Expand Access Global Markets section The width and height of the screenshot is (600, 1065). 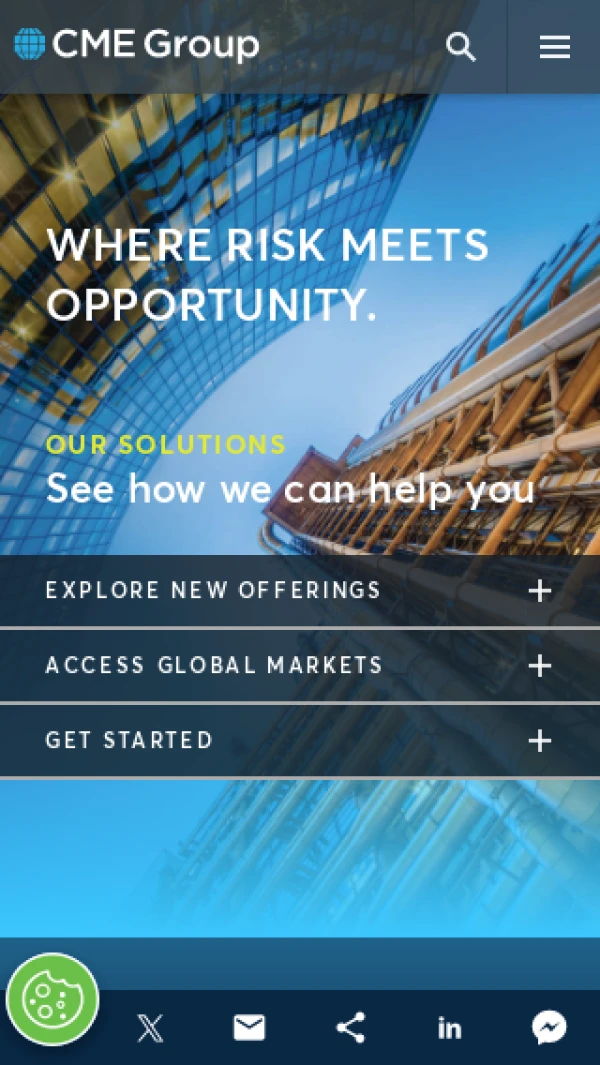(x=539, y=666)
